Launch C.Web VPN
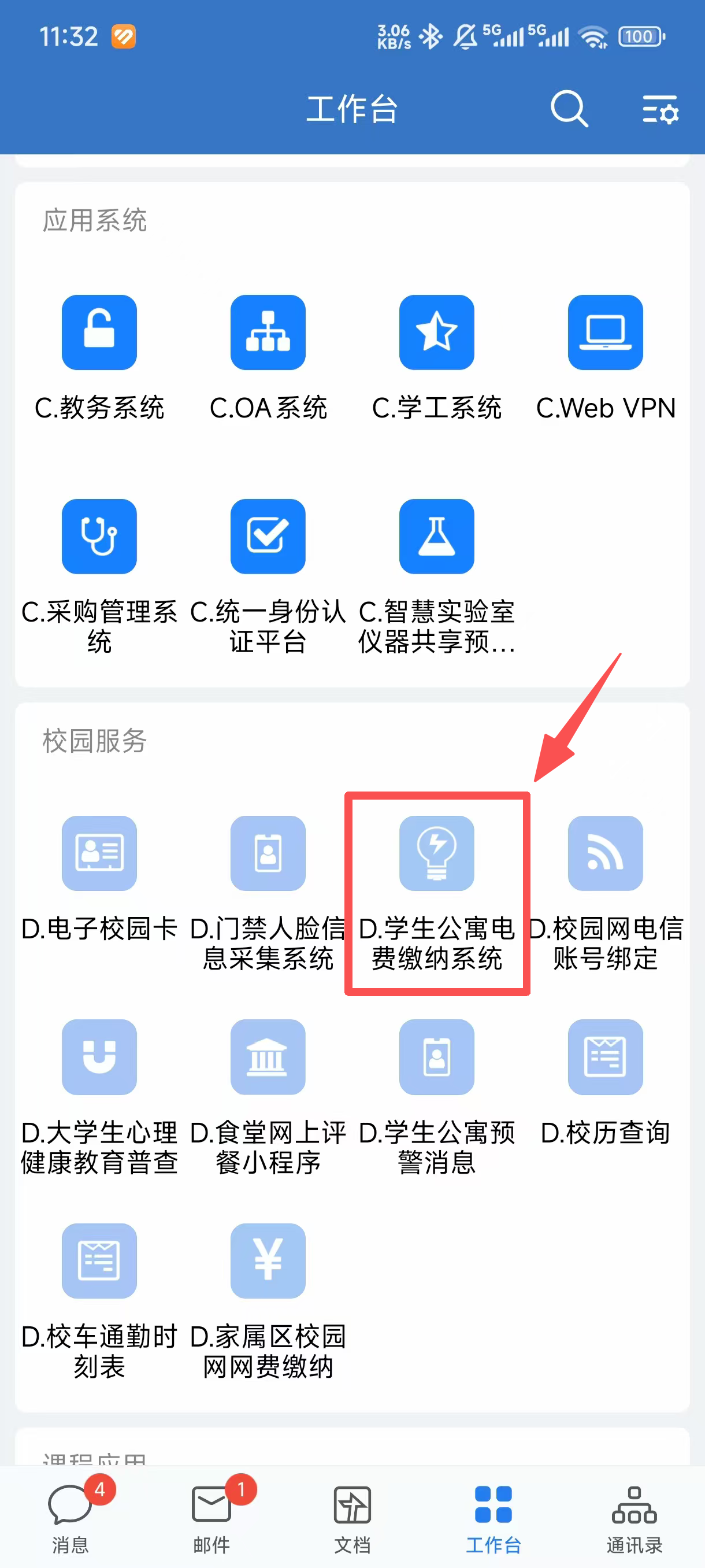Screen dimensions: 705x1568 [x=604, y=333]
